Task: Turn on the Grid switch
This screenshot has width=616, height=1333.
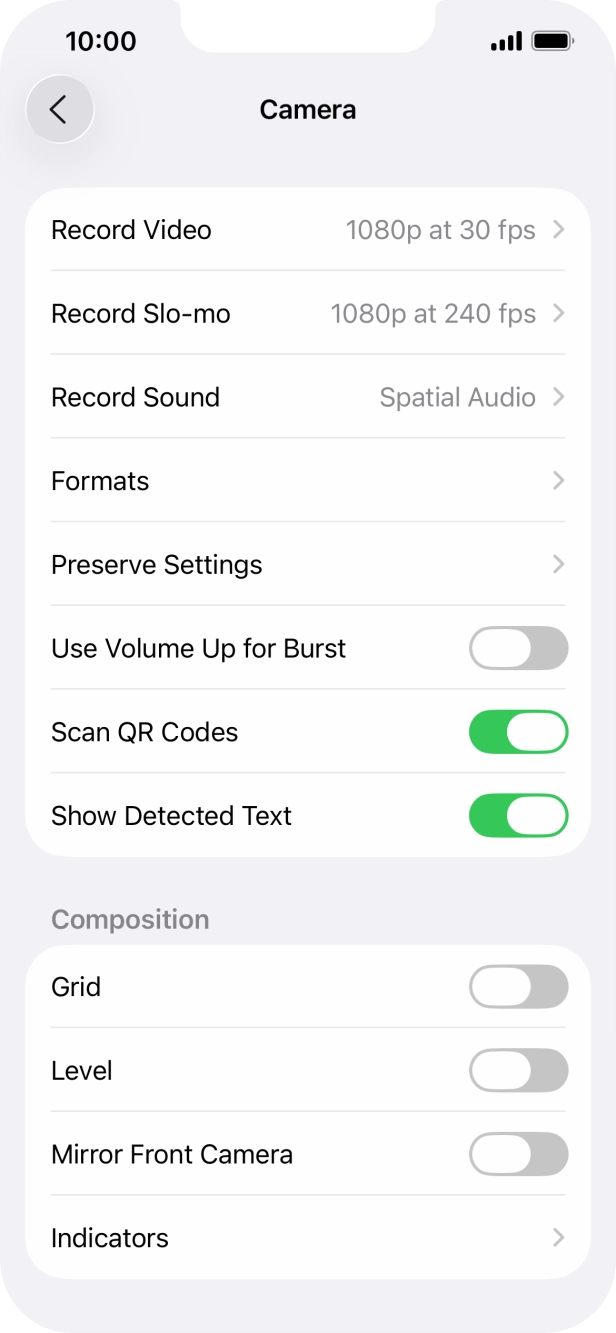Action: coord(518,987)
